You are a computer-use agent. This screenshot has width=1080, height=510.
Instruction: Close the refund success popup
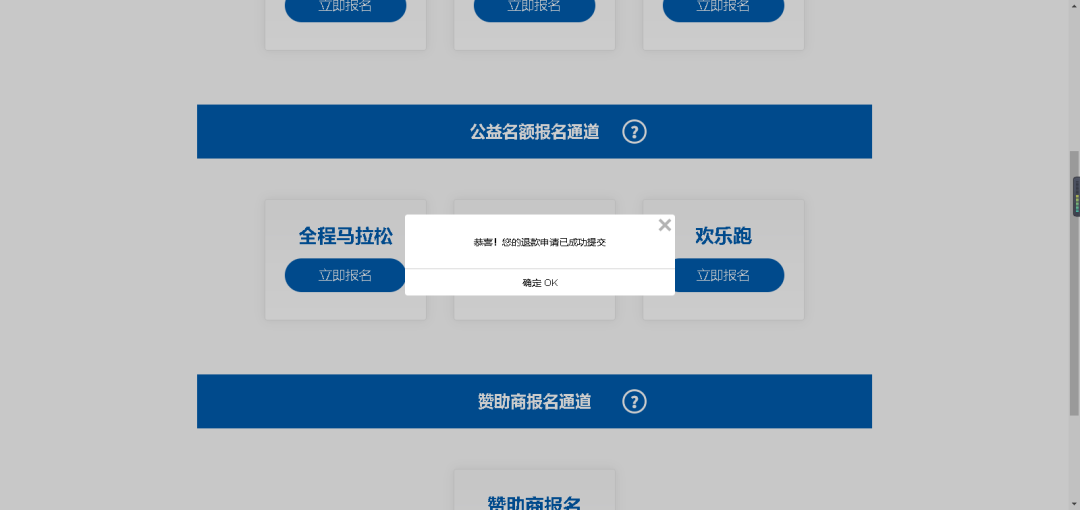(664, 225)
